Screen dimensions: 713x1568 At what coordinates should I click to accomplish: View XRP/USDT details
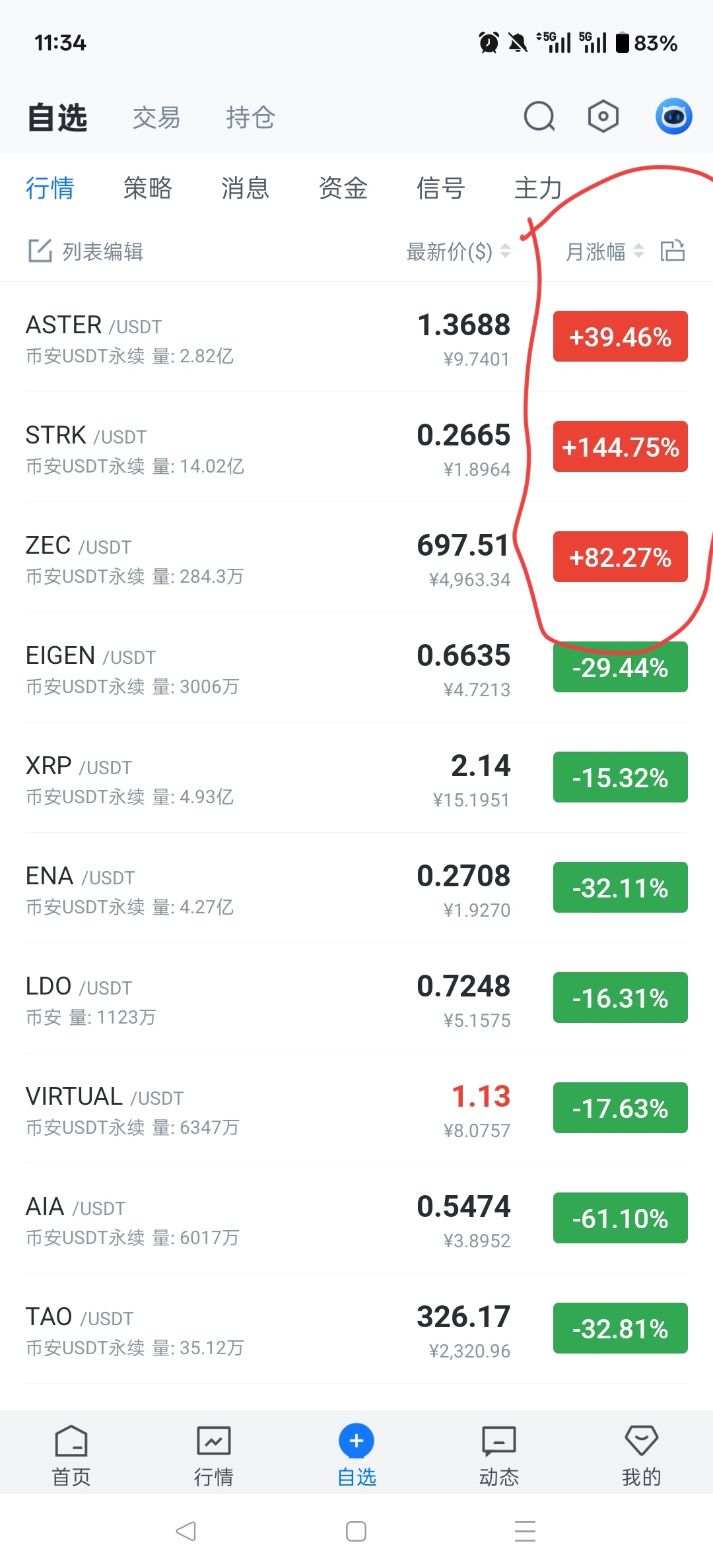(264, 779)
